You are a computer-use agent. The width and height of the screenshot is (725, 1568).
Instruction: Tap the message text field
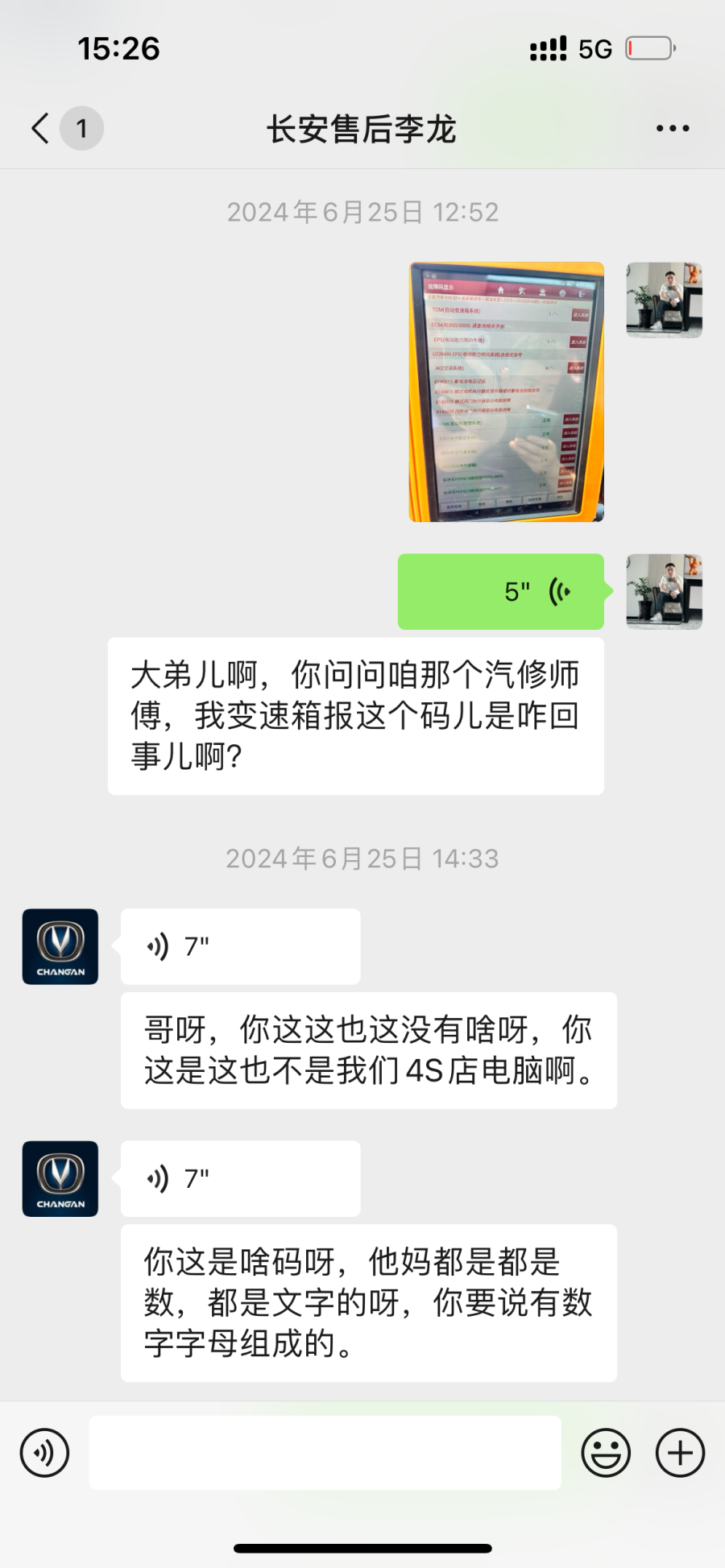[325, 1453]
